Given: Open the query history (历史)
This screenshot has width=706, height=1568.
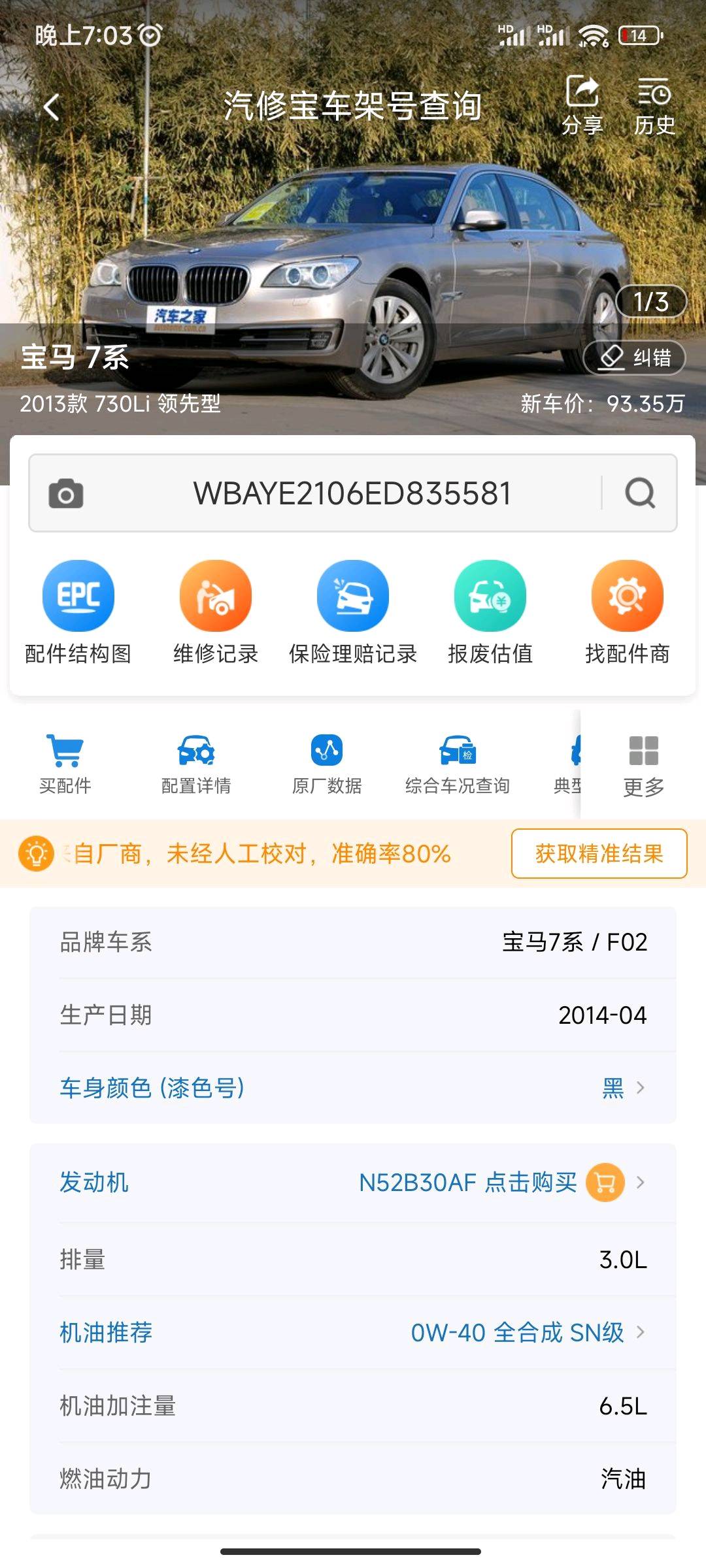Looking at the screenshot, I should (654, 105).
